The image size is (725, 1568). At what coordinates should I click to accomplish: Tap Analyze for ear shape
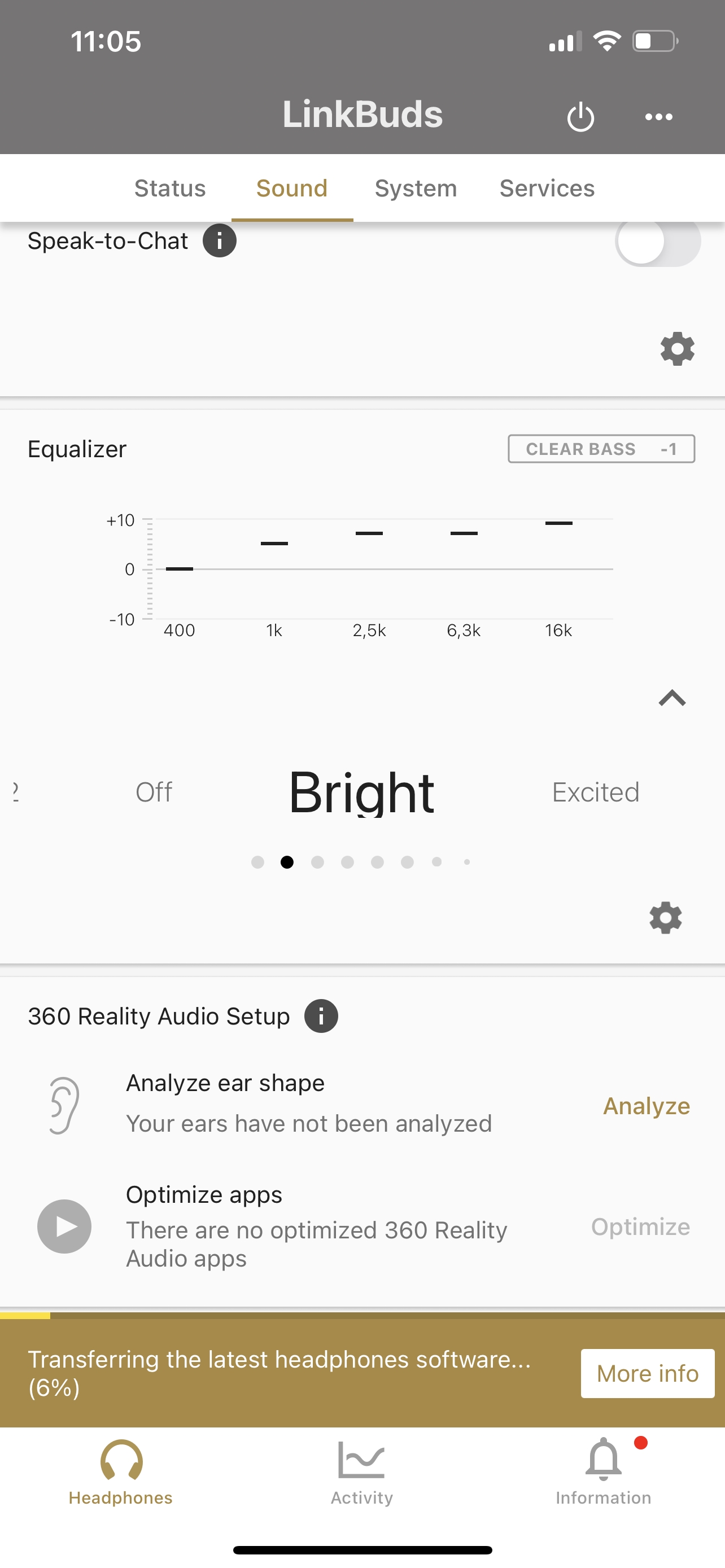[646, 1105]
